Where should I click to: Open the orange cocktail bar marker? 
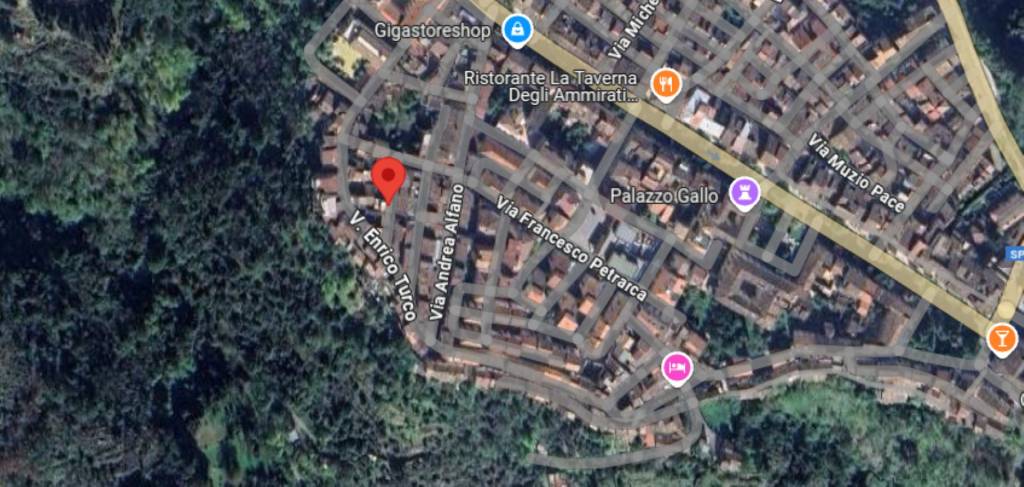click(x=1001, y=339)
